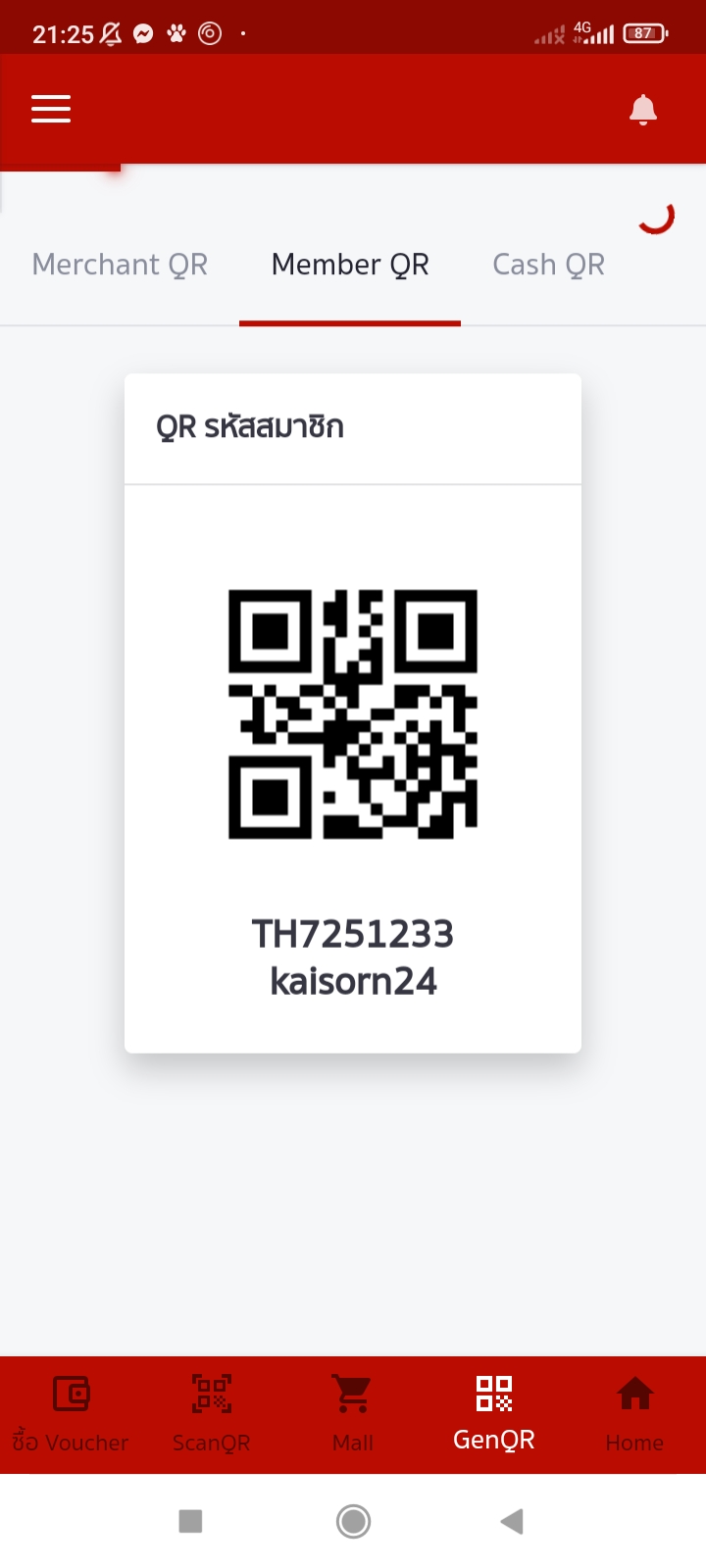The image size is (706, 1568).
Task: Open the ScanQR scanner
Action: click(x=212, y=1415)
